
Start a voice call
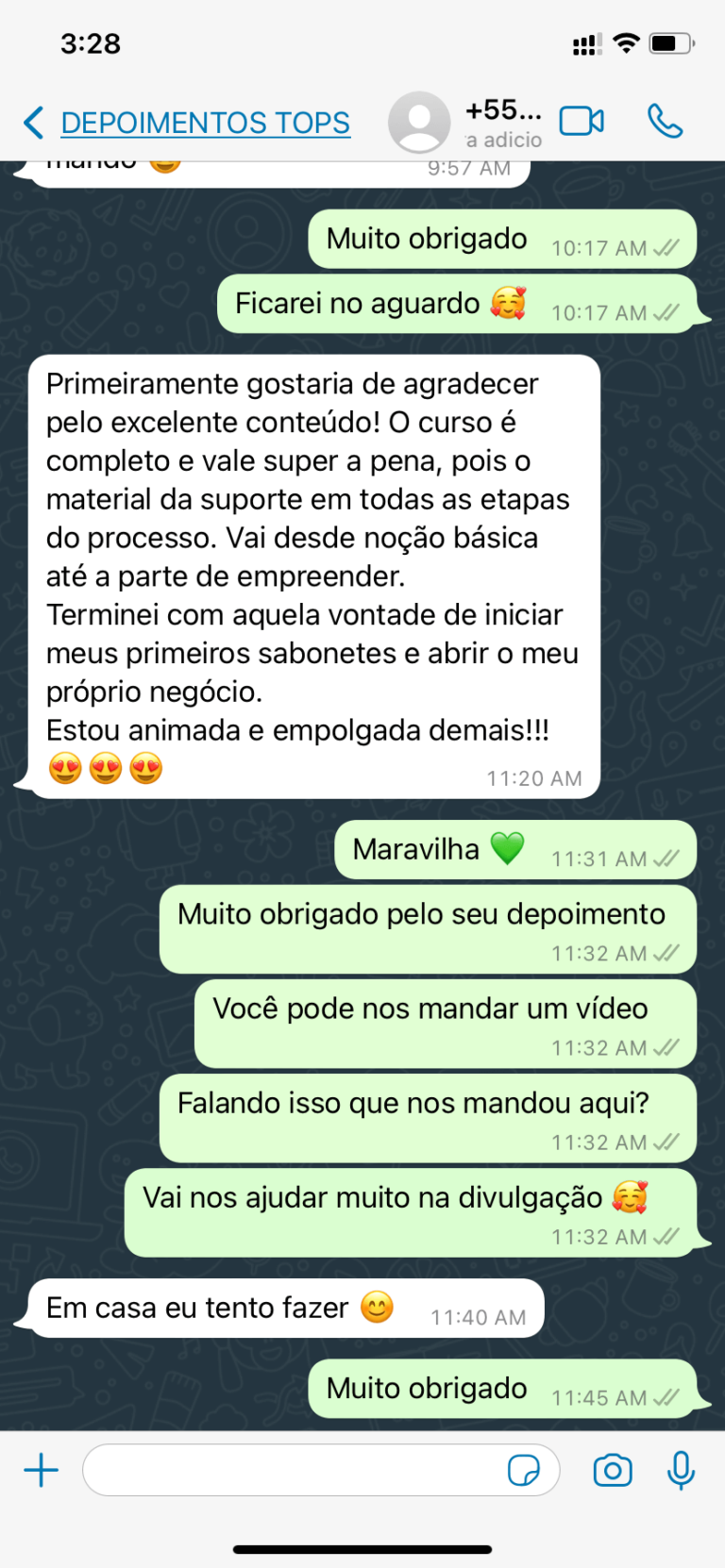pos(665,122)
